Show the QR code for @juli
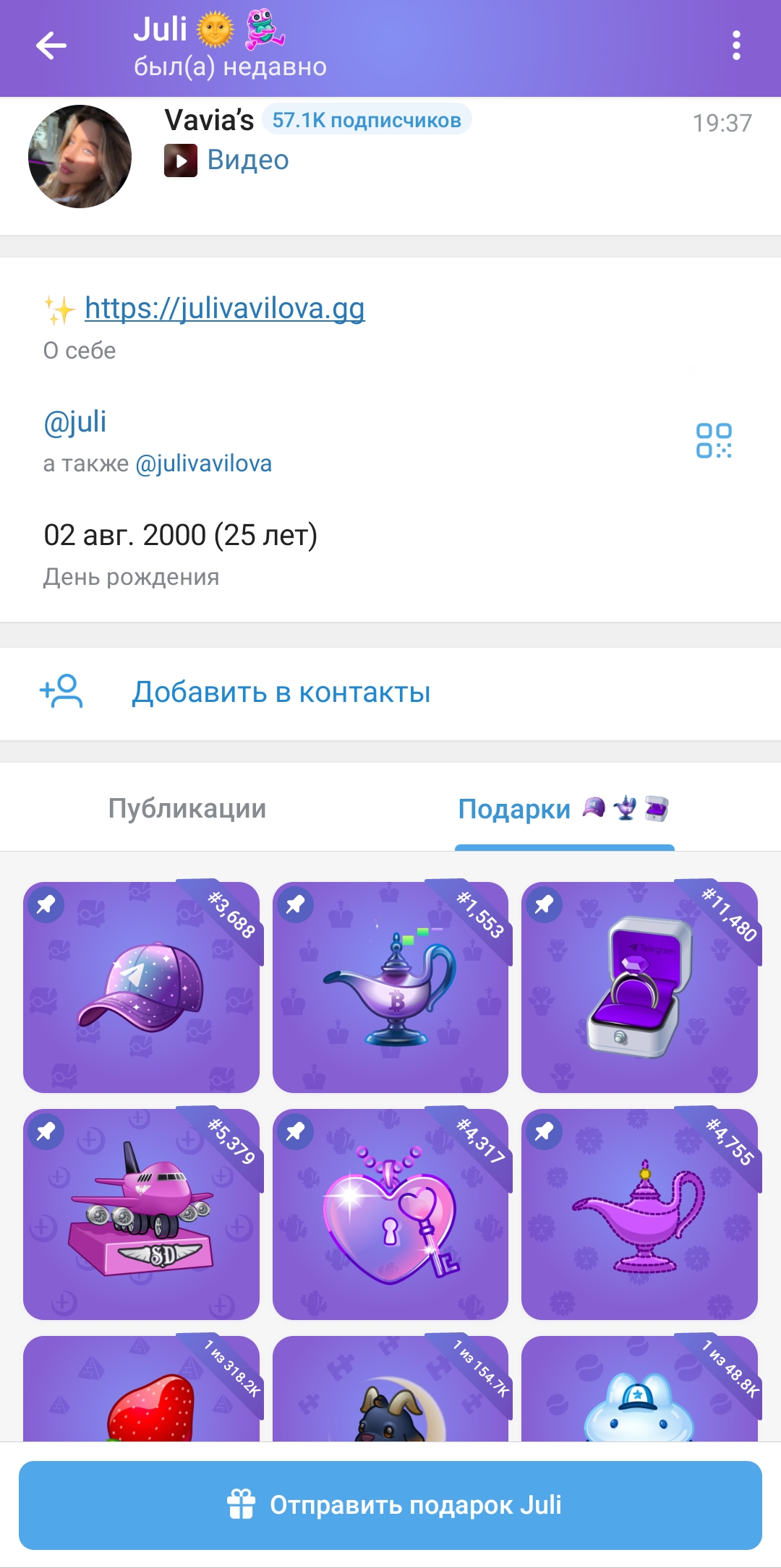 point(714,440)
